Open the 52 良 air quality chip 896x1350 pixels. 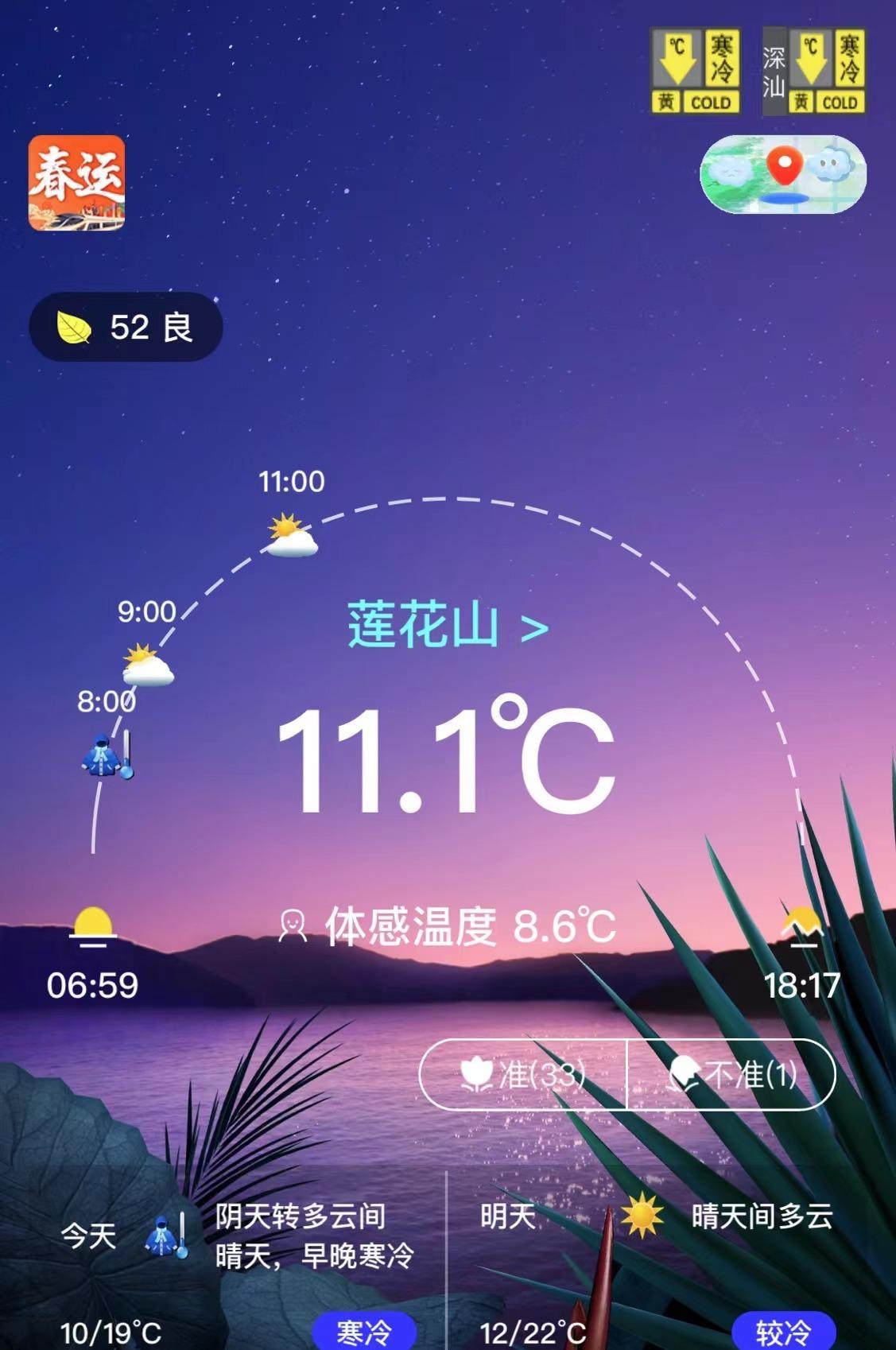click(x=126, y=328)
